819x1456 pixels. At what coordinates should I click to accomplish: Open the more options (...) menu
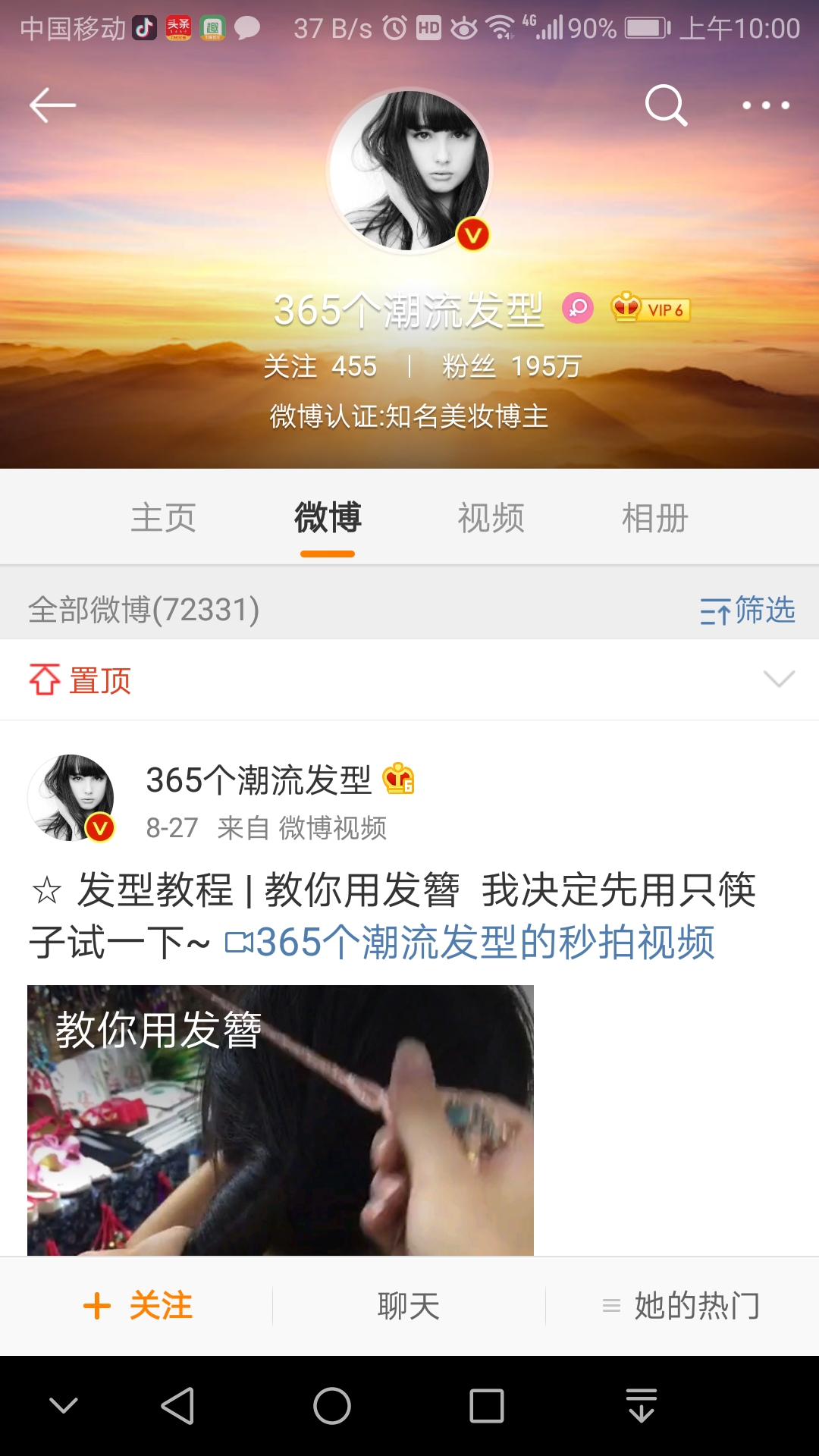[764, 106]
